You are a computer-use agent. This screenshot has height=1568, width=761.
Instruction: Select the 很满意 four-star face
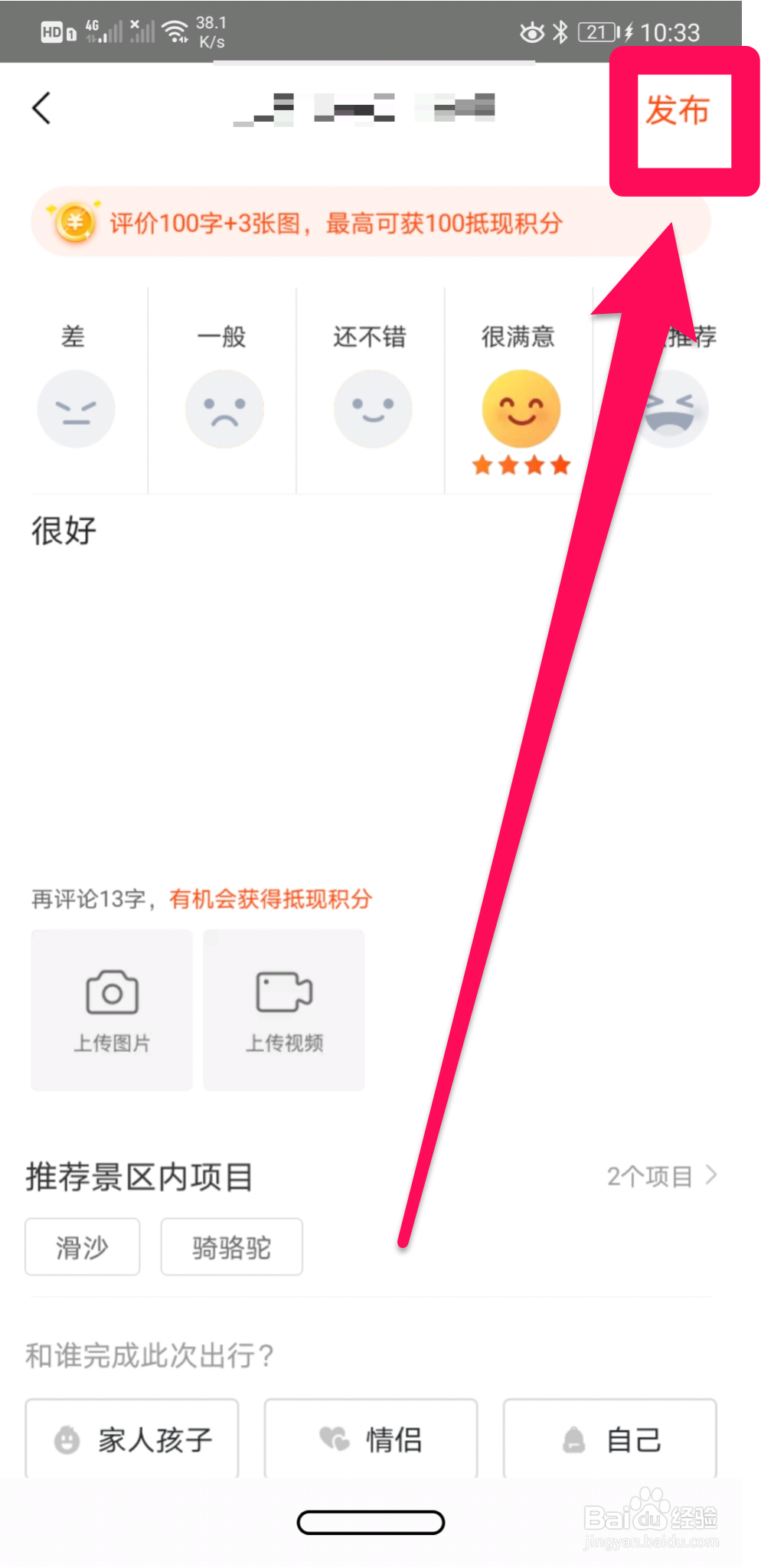tap(519, 408)
